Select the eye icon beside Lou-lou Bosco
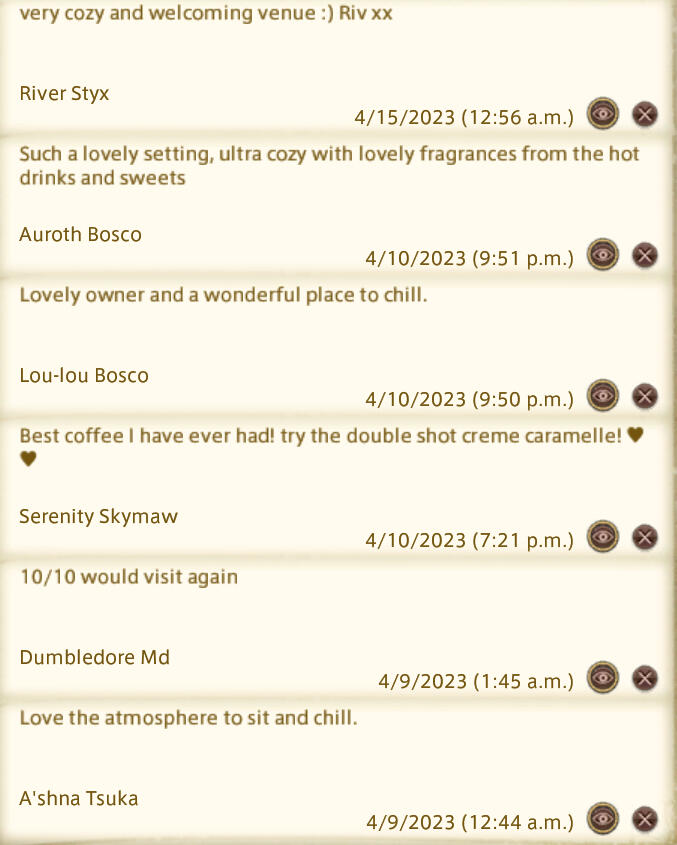 coord(602,396)
